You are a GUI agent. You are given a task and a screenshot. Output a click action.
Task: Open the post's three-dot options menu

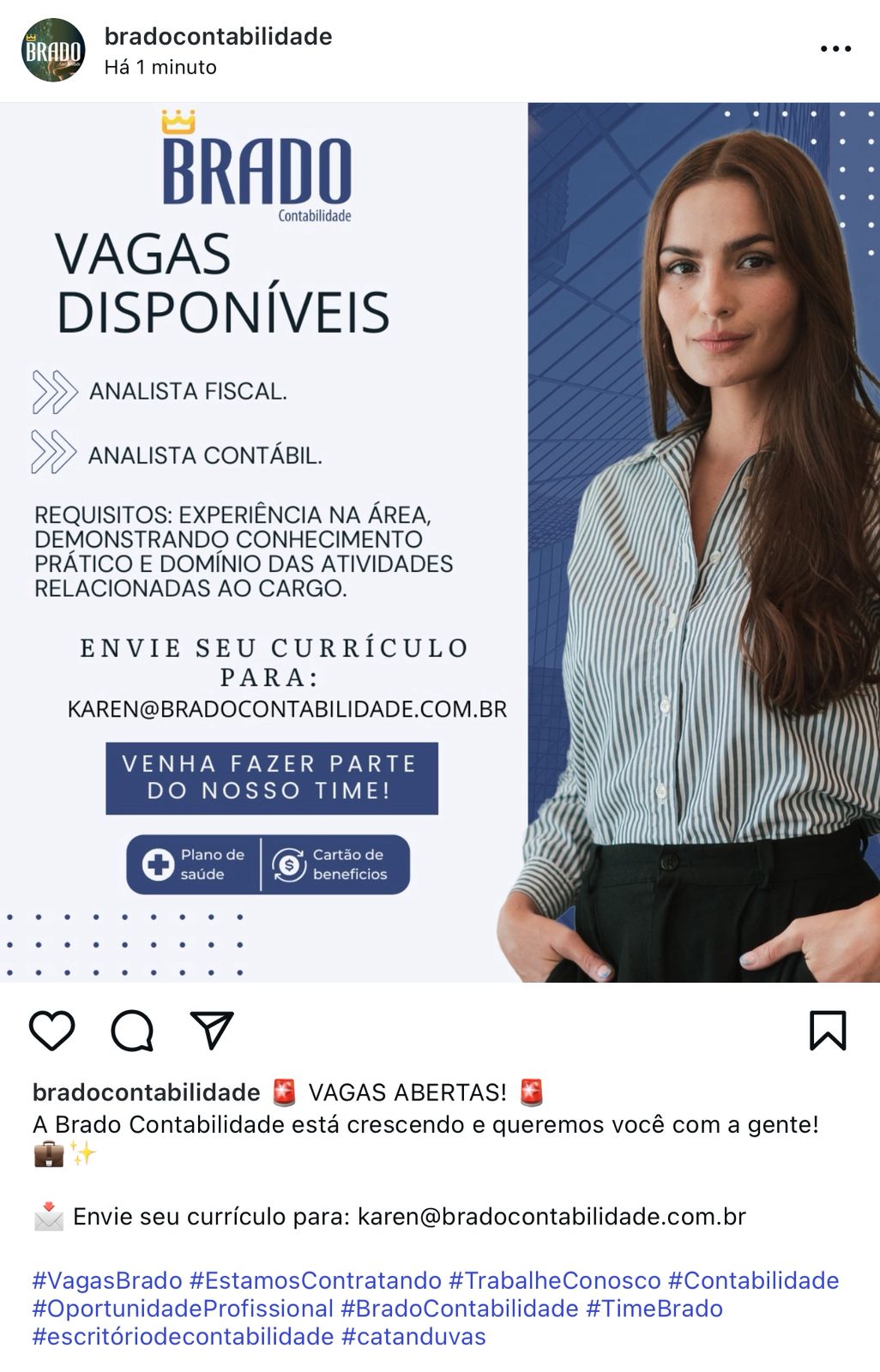coord(835,50)
